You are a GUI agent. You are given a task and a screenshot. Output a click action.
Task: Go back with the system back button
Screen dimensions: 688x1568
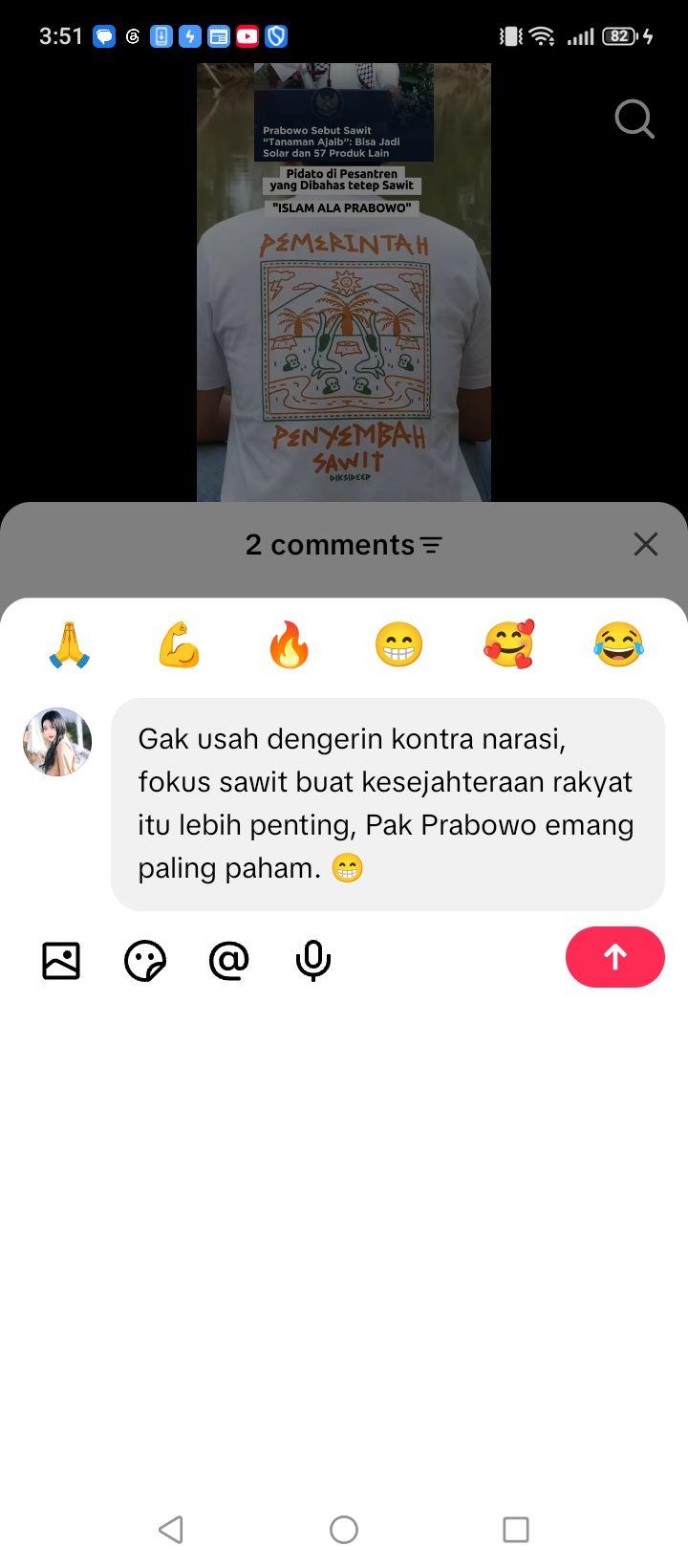click(171, 1530)
